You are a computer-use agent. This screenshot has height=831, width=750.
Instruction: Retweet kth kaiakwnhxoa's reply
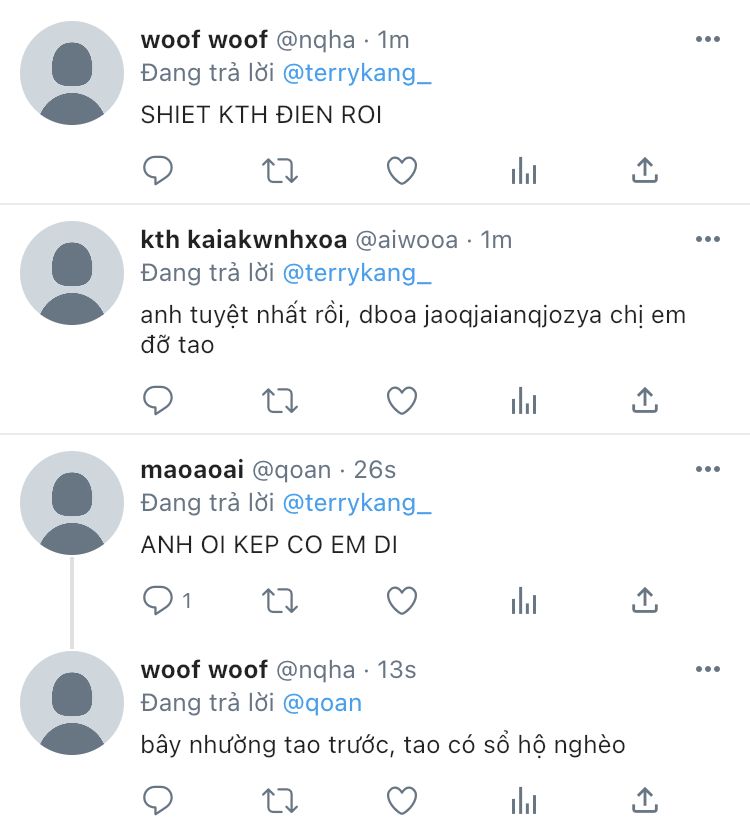(280, 401)
